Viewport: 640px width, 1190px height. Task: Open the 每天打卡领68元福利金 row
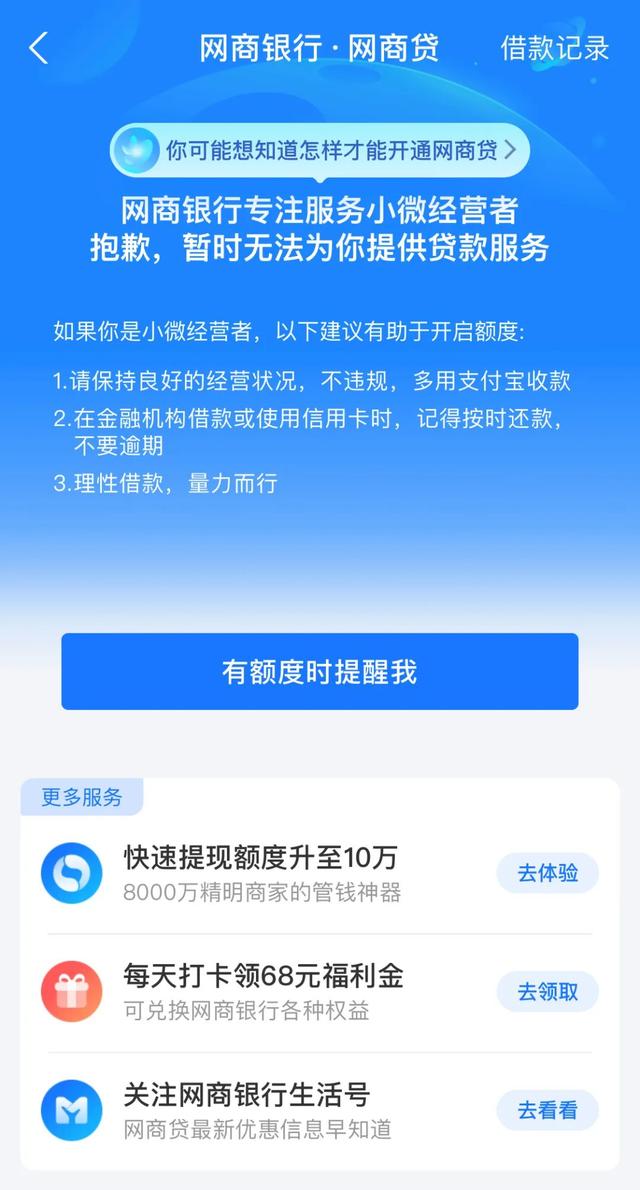[320, 993]
